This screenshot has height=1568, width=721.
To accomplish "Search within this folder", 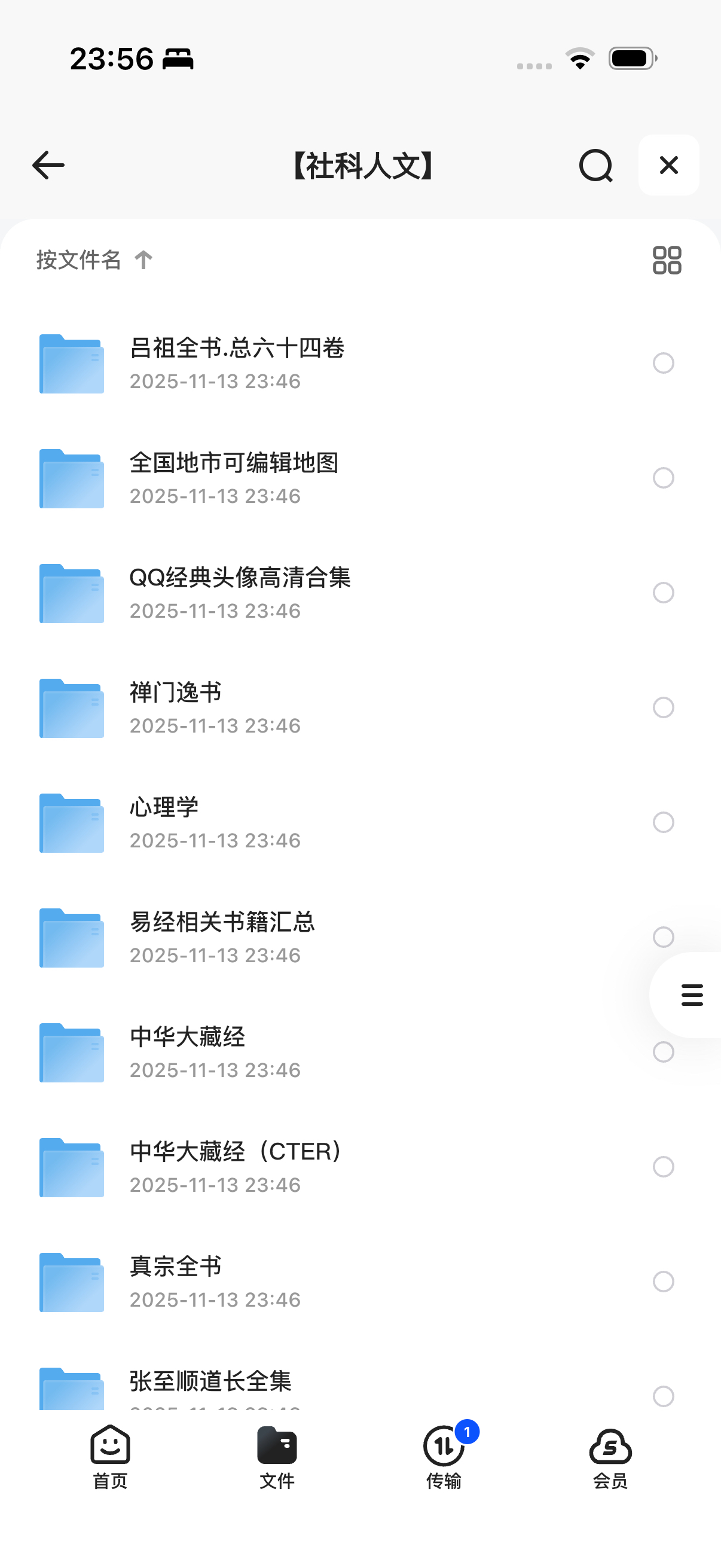I will [595, 166].
